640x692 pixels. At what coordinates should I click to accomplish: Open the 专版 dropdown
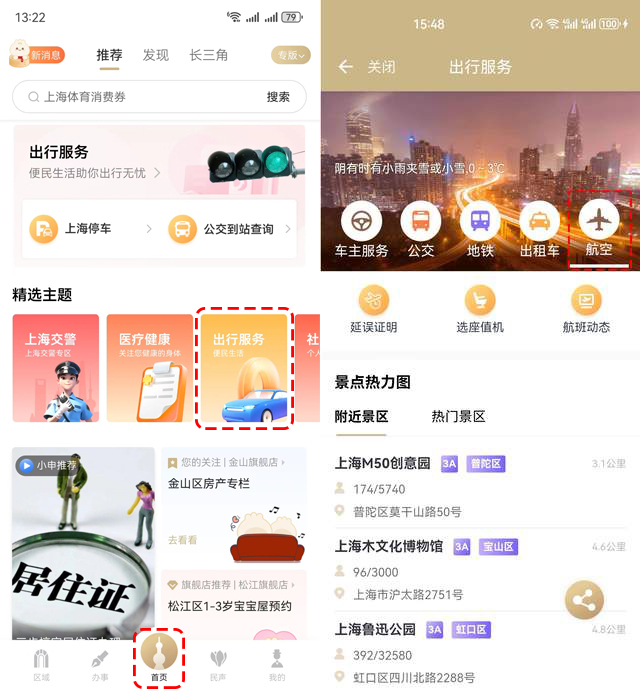[290, 55]
